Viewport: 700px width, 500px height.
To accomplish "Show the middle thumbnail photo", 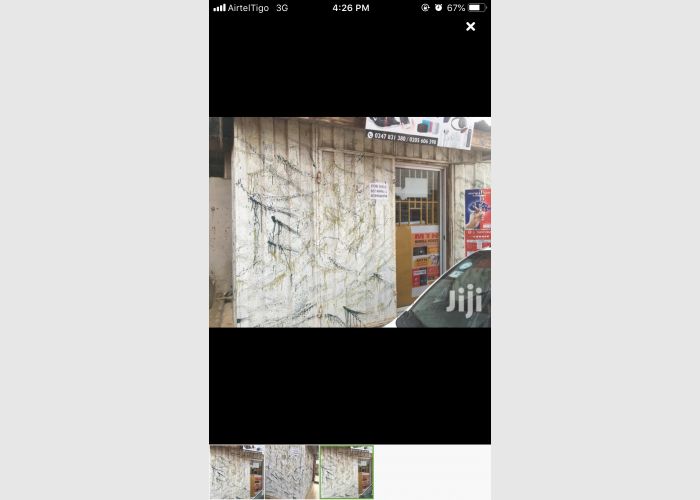I will tap(291, 472).
